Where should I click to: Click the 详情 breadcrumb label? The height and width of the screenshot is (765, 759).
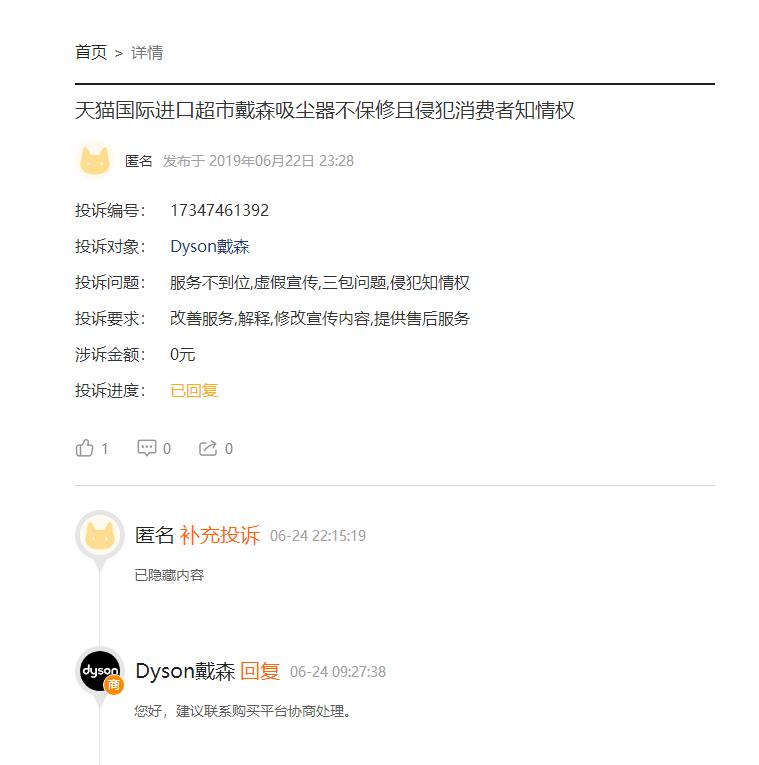click(148, 52)
